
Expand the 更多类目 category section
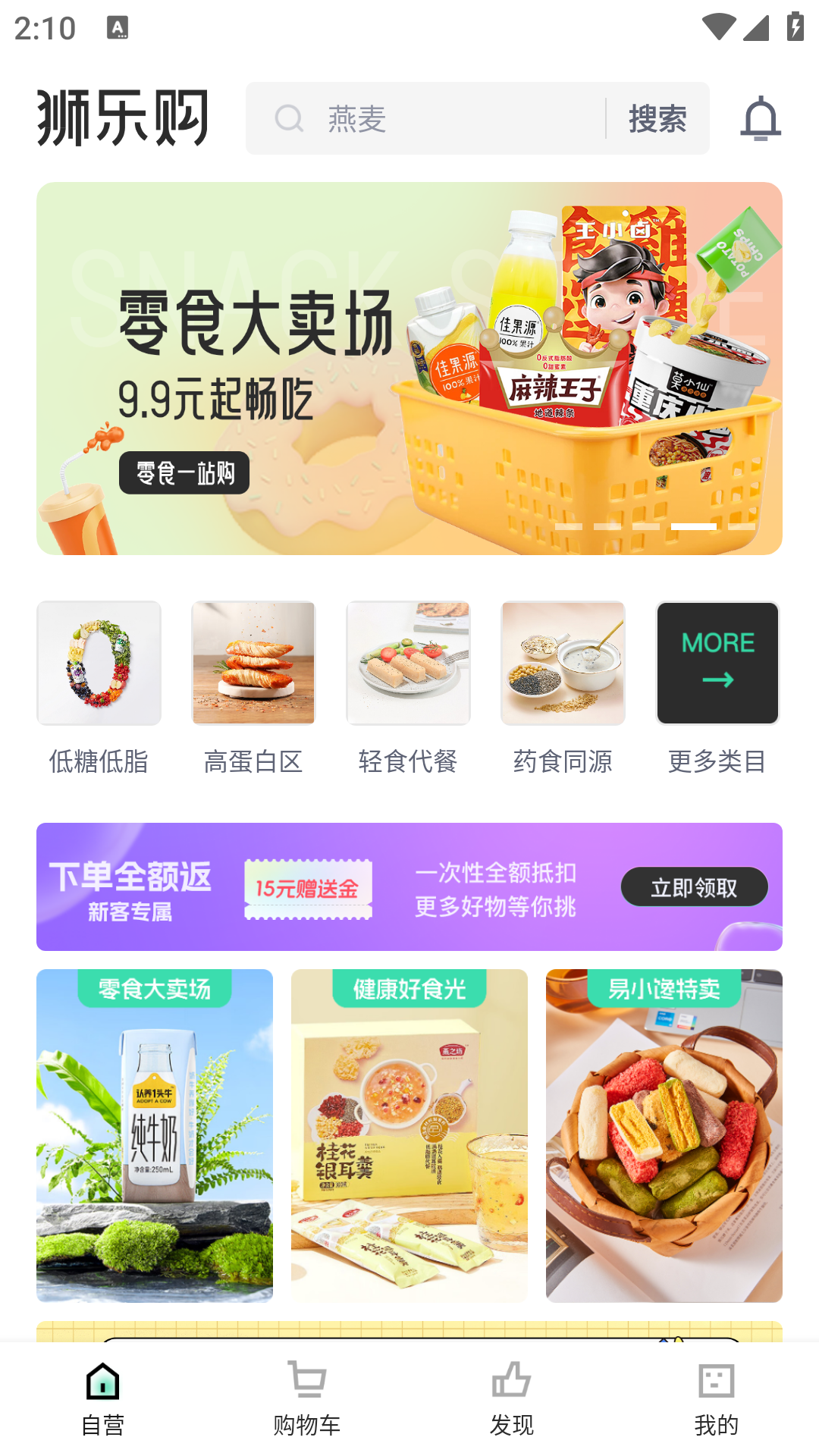[717, 762]
